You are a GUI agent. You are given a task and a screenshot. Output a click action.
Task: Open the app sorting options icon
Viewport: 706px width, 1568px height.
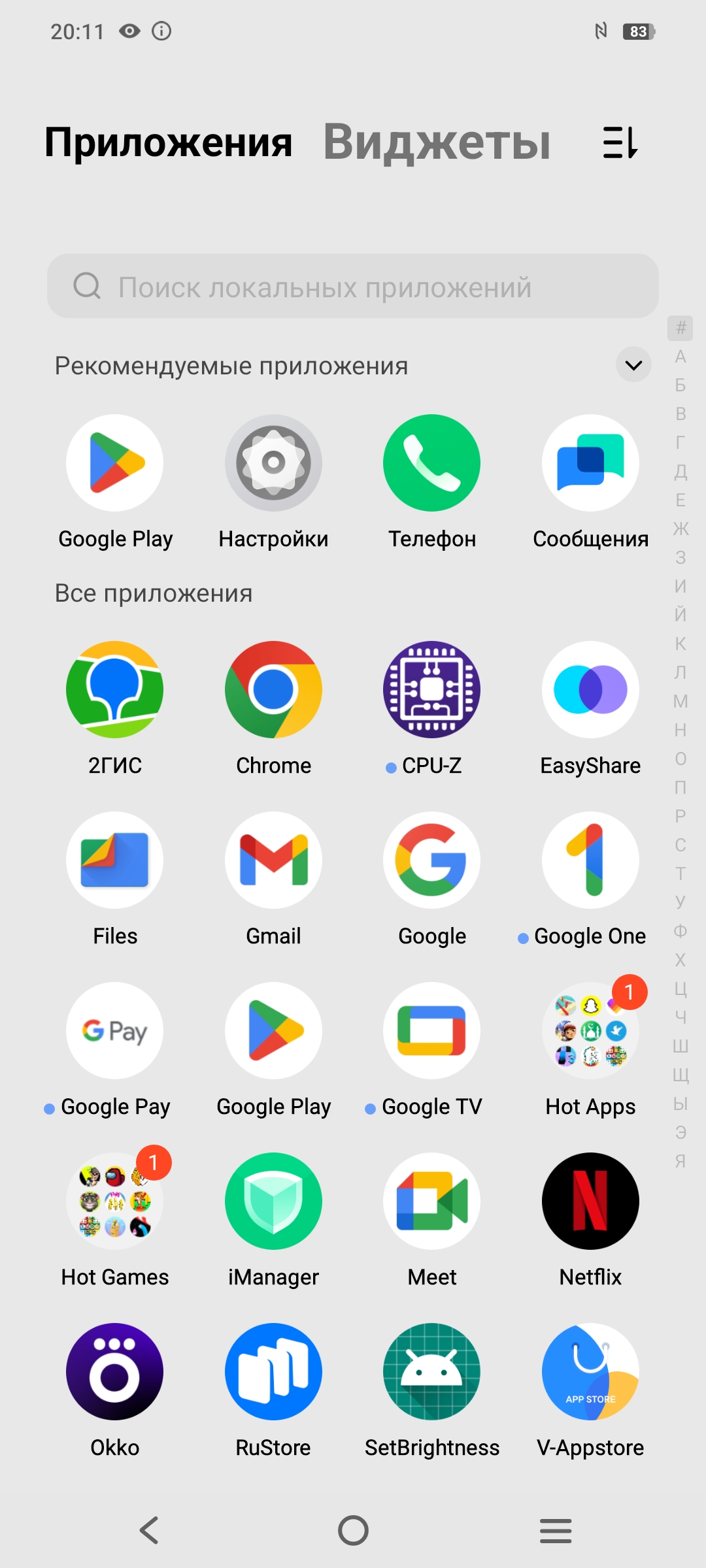click(620, 142)
